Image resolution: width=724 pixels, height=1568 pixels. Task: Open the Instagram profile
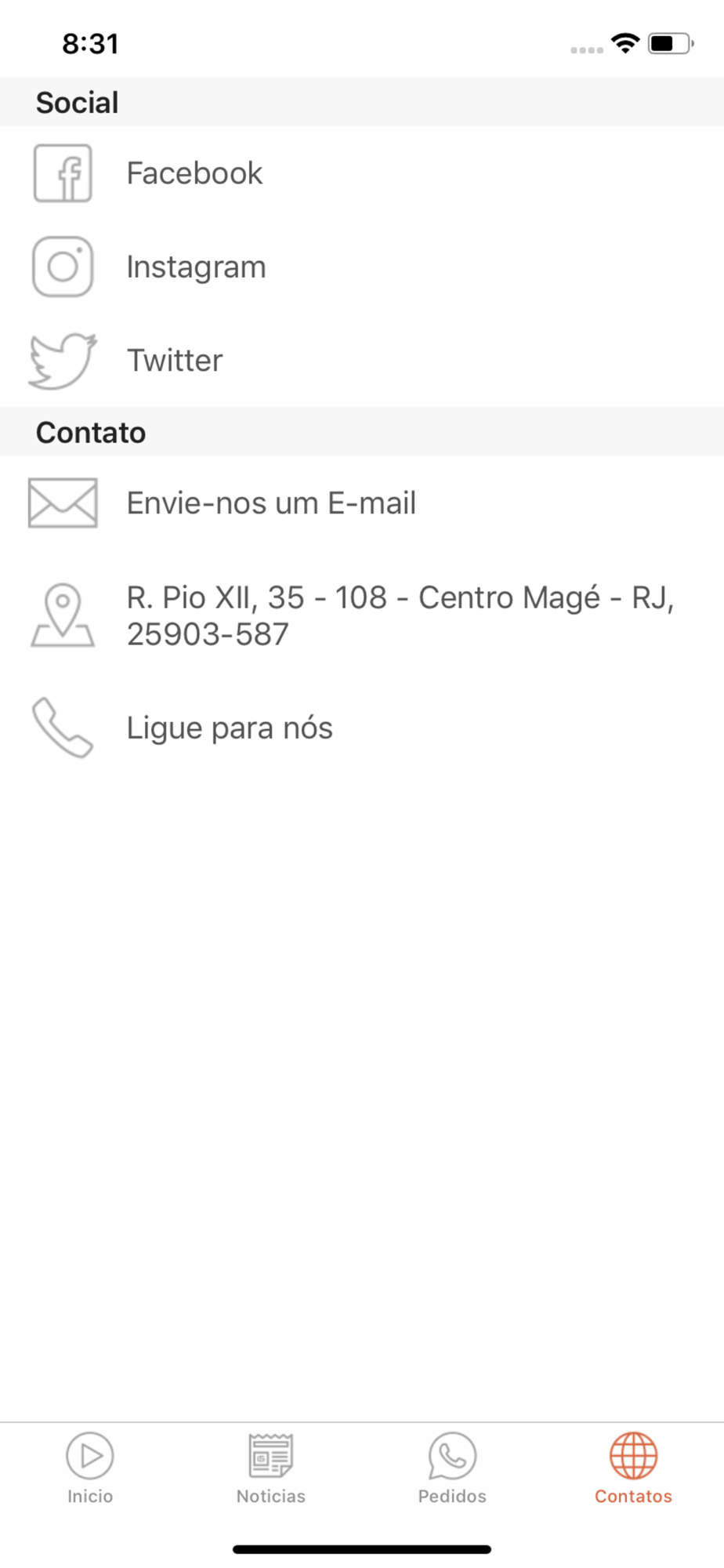pyautogui.click(x=362, y=267)
